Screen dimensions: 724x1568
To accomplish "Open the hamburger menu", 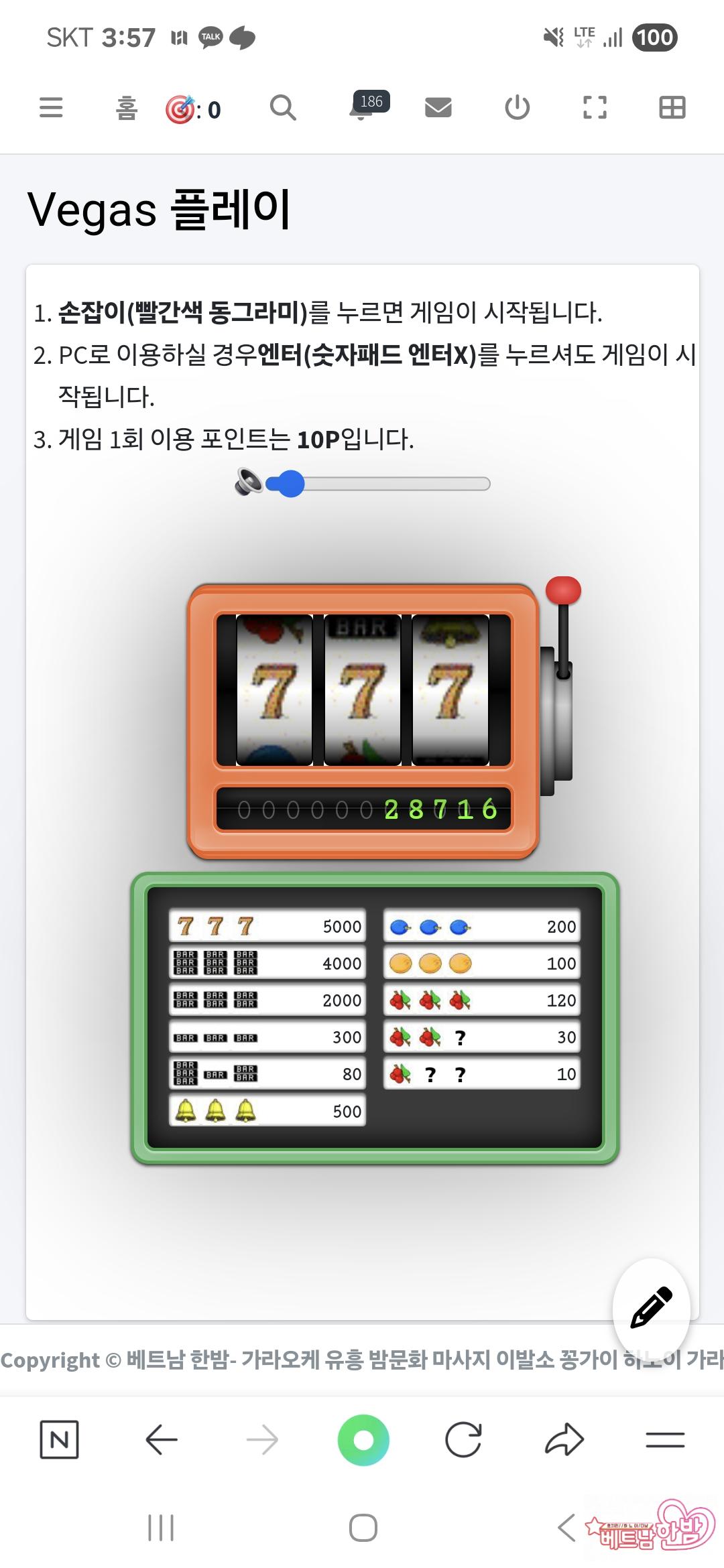I will (51, 107).
